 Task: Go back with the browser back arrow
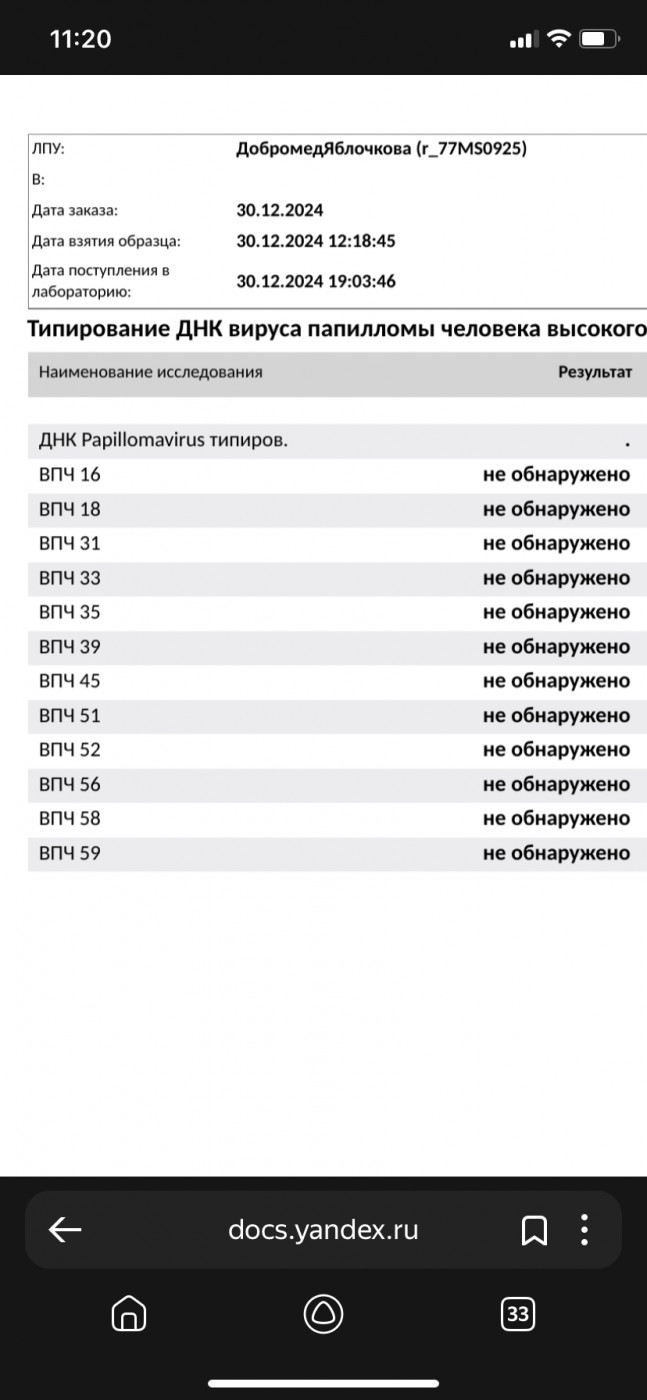tap(65, 1231)
